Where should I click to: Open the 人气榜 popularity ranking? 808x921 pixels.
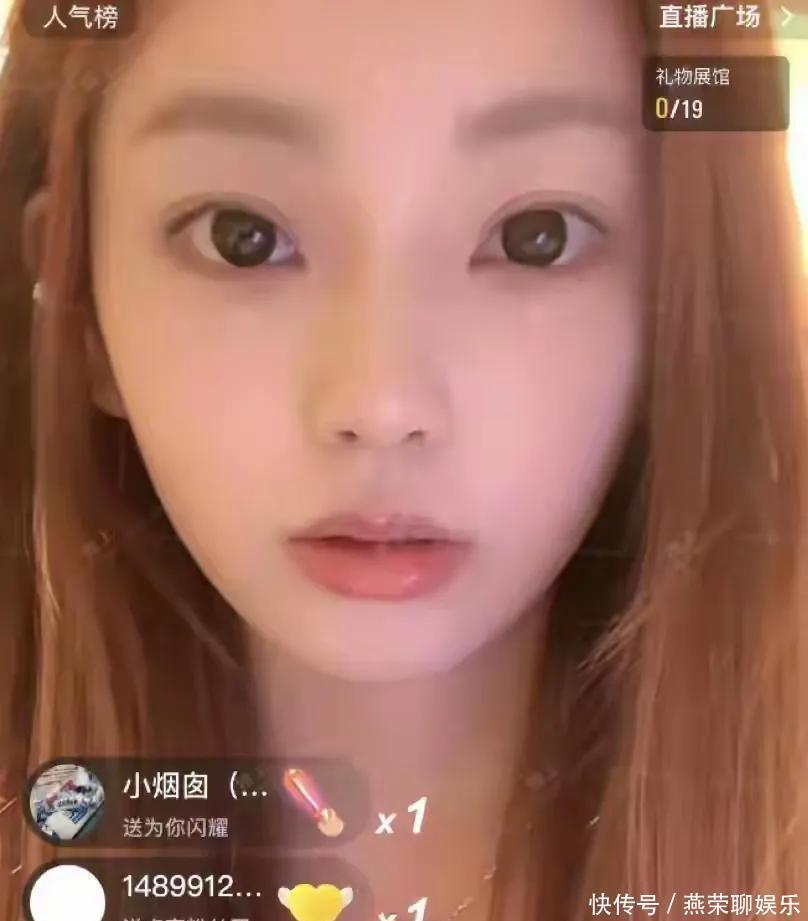point(80,17)
